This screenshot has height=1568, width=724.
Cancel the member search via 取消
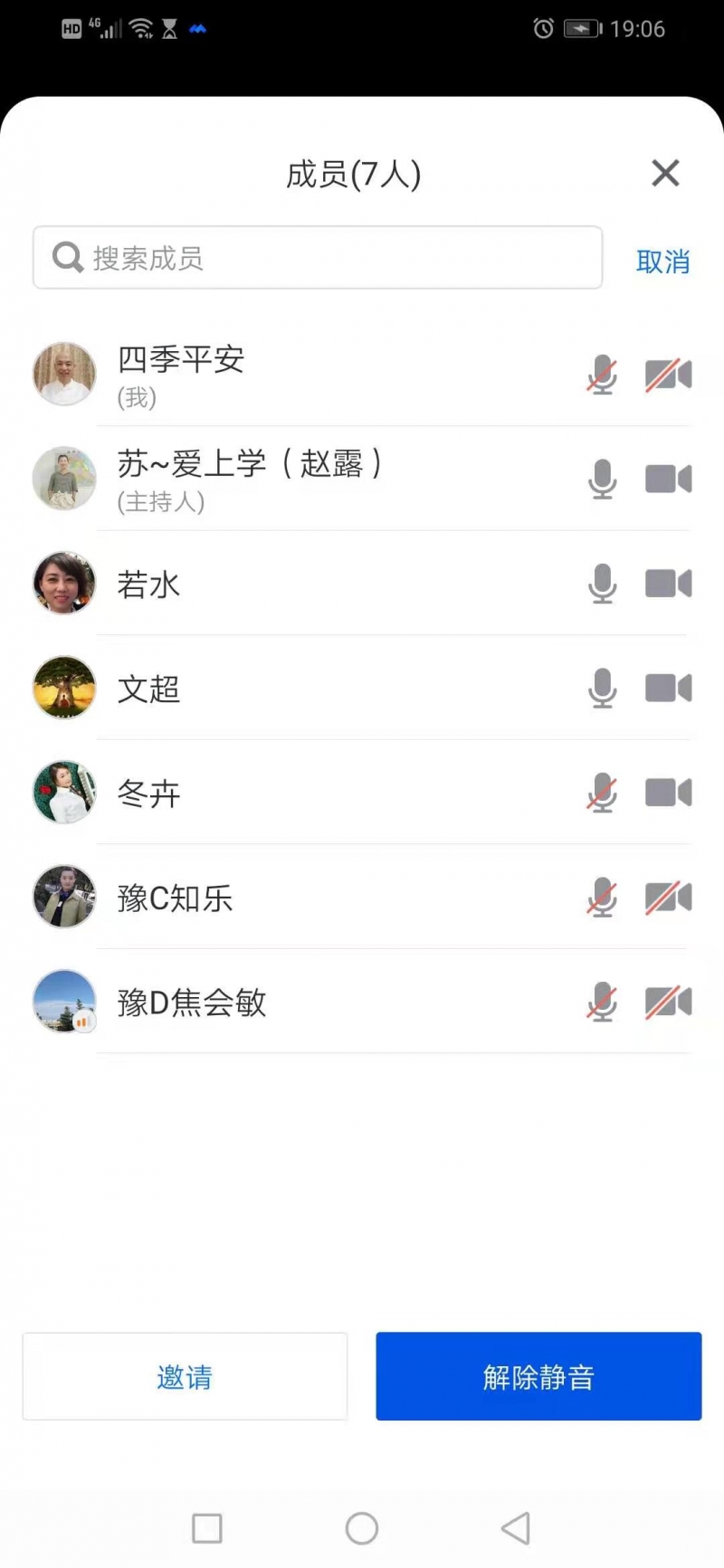click(662, 261)
